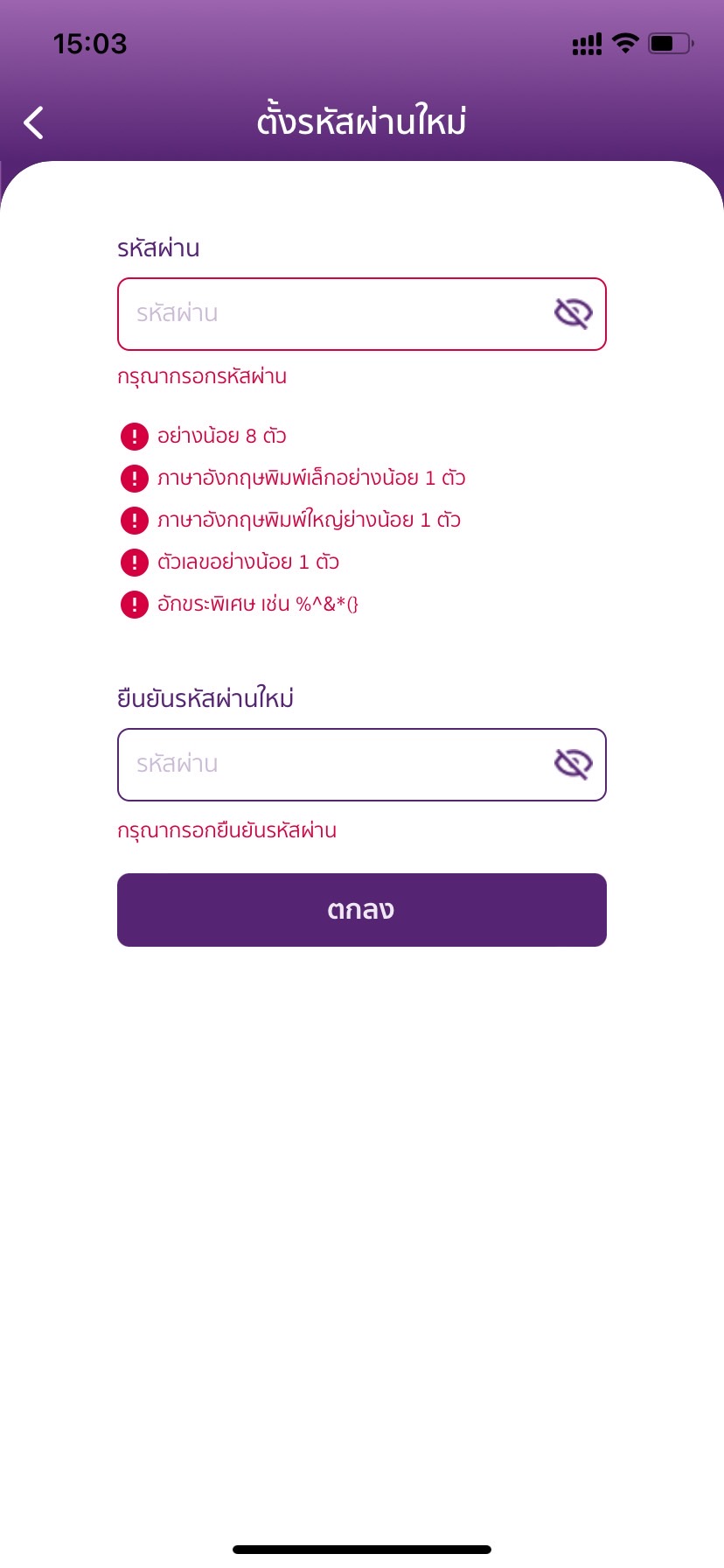The height and width of the screenshot is (1568, 724).
Task: Reveal the confirm password text
Action: [573, 764]
